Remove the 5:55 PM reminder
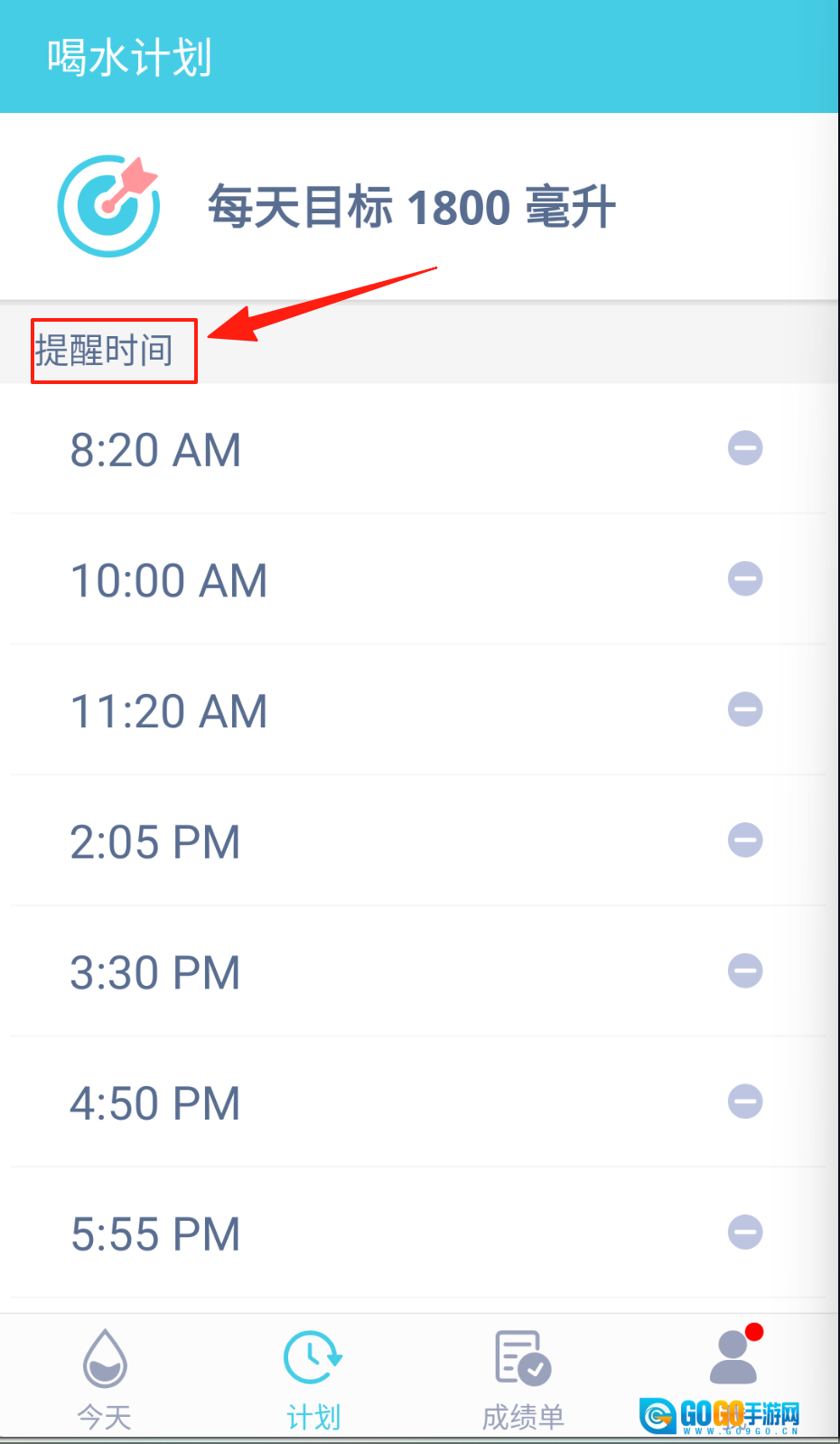Image resolution: width=840 pixels, height=1444 pixels. click(x=745, y=1233)
